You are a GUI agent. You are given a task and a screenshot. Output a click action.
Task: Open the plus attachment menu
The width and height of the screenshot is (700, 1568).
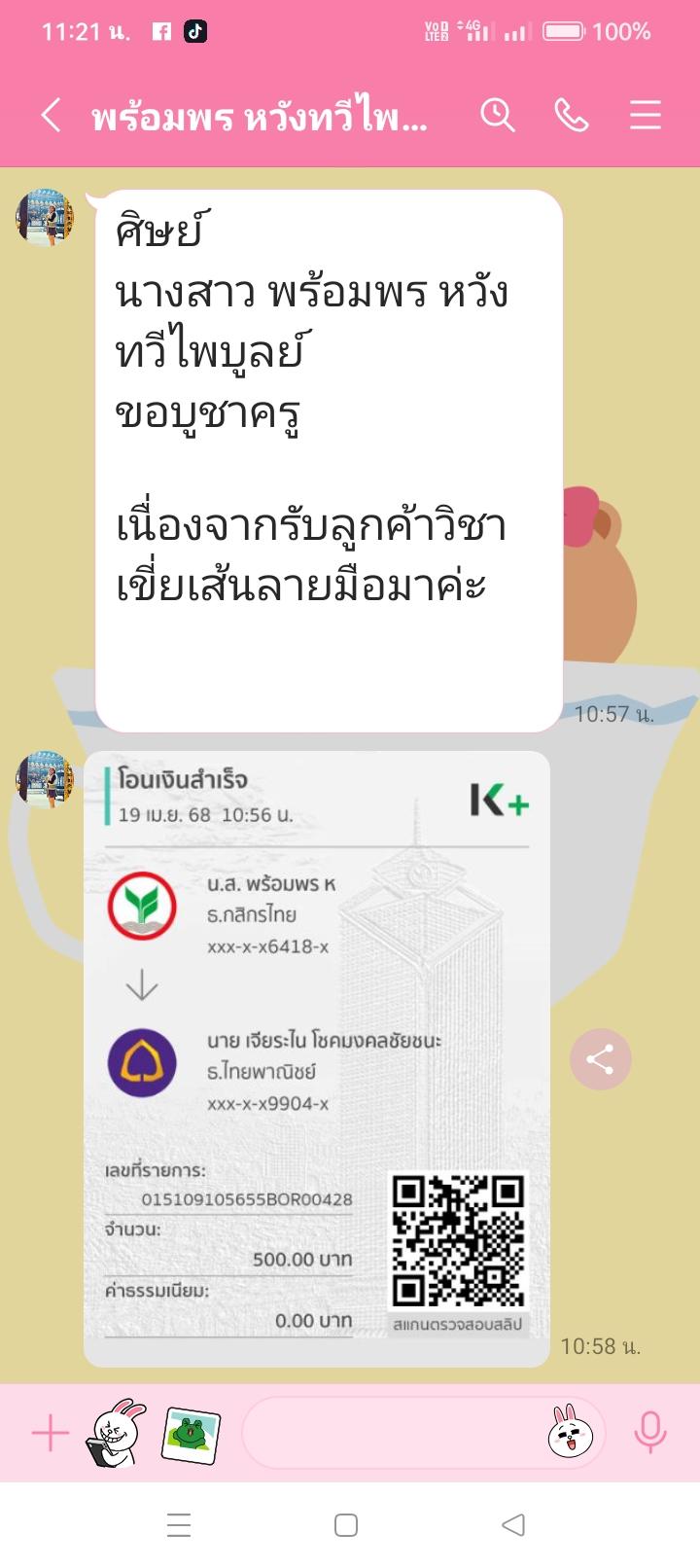(51, 1433)
